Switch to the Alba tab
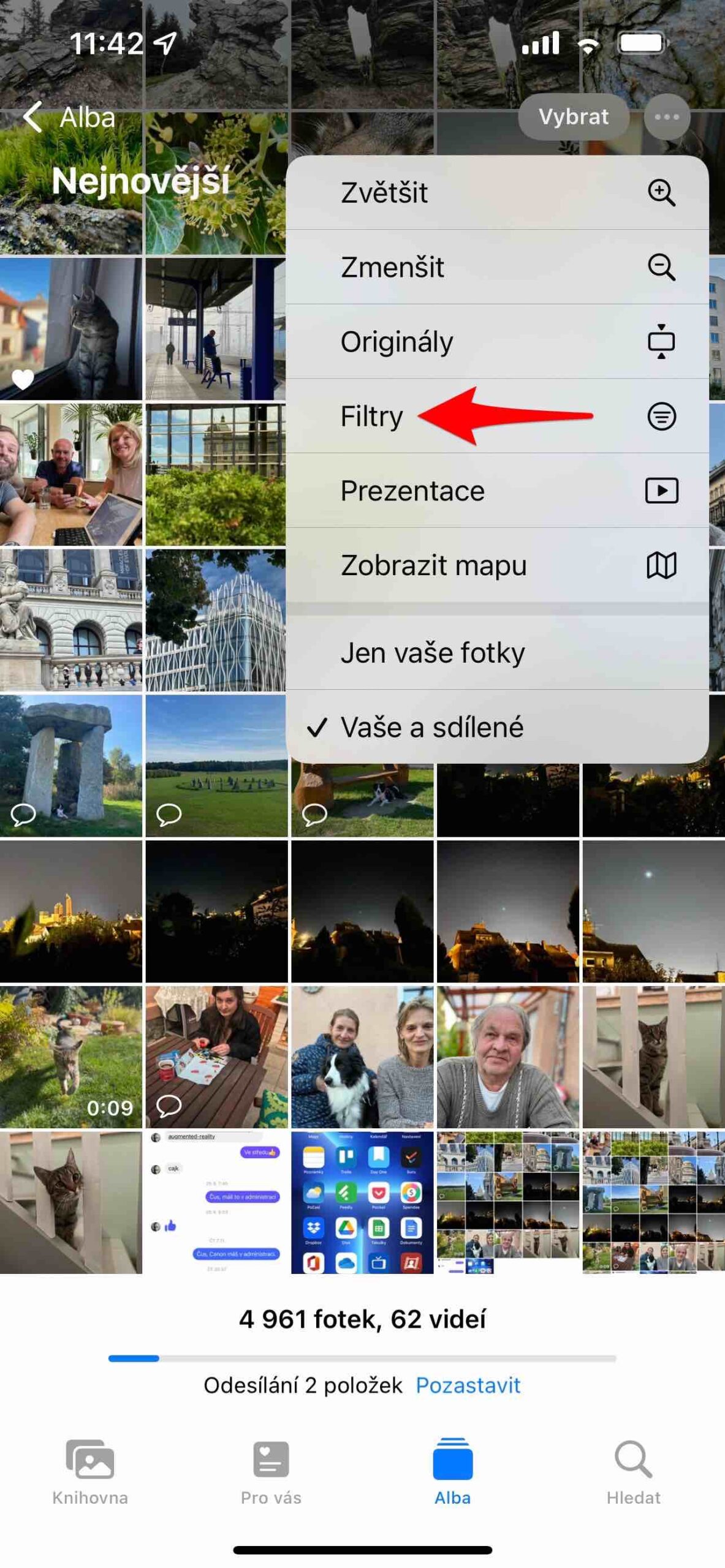Image resolution: width=725 pixels, height=1568 pixels. 452,1472
